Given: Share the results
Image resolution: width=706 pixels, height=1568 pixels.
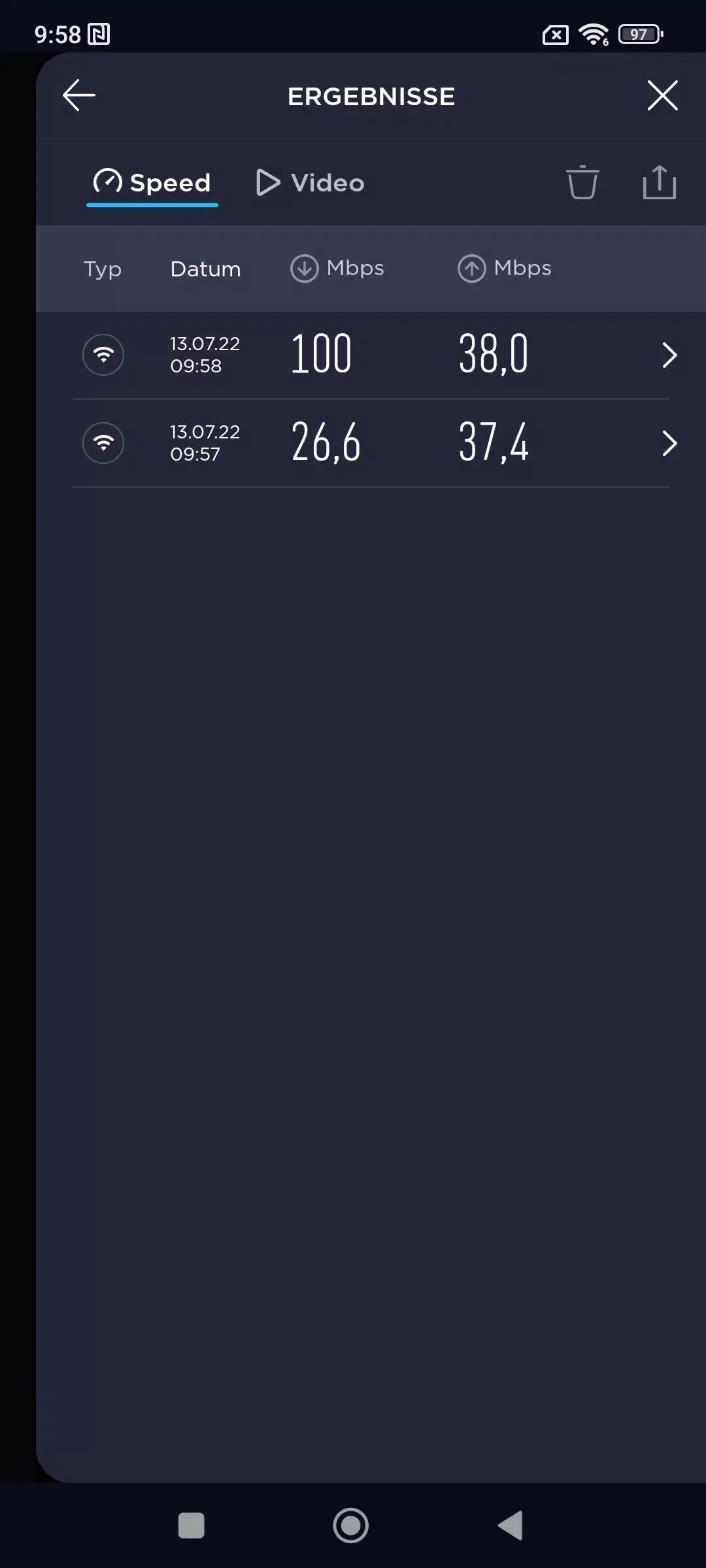Looking at the screenshot, I should click(659, 182).
